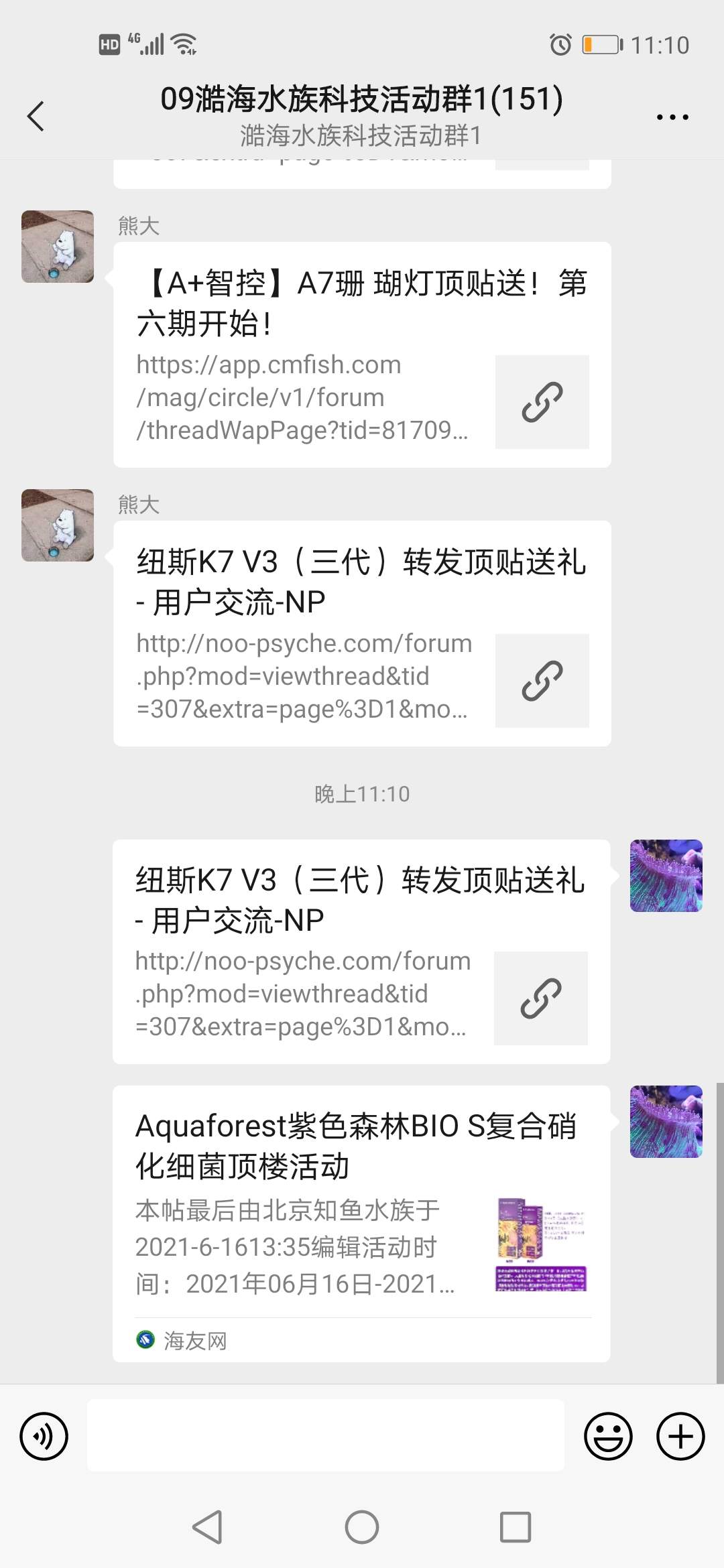The image size is (724, 1568).
Task: View 熊大's profile via the A+智控 message avatar
Action: click(x=58, y=247)
